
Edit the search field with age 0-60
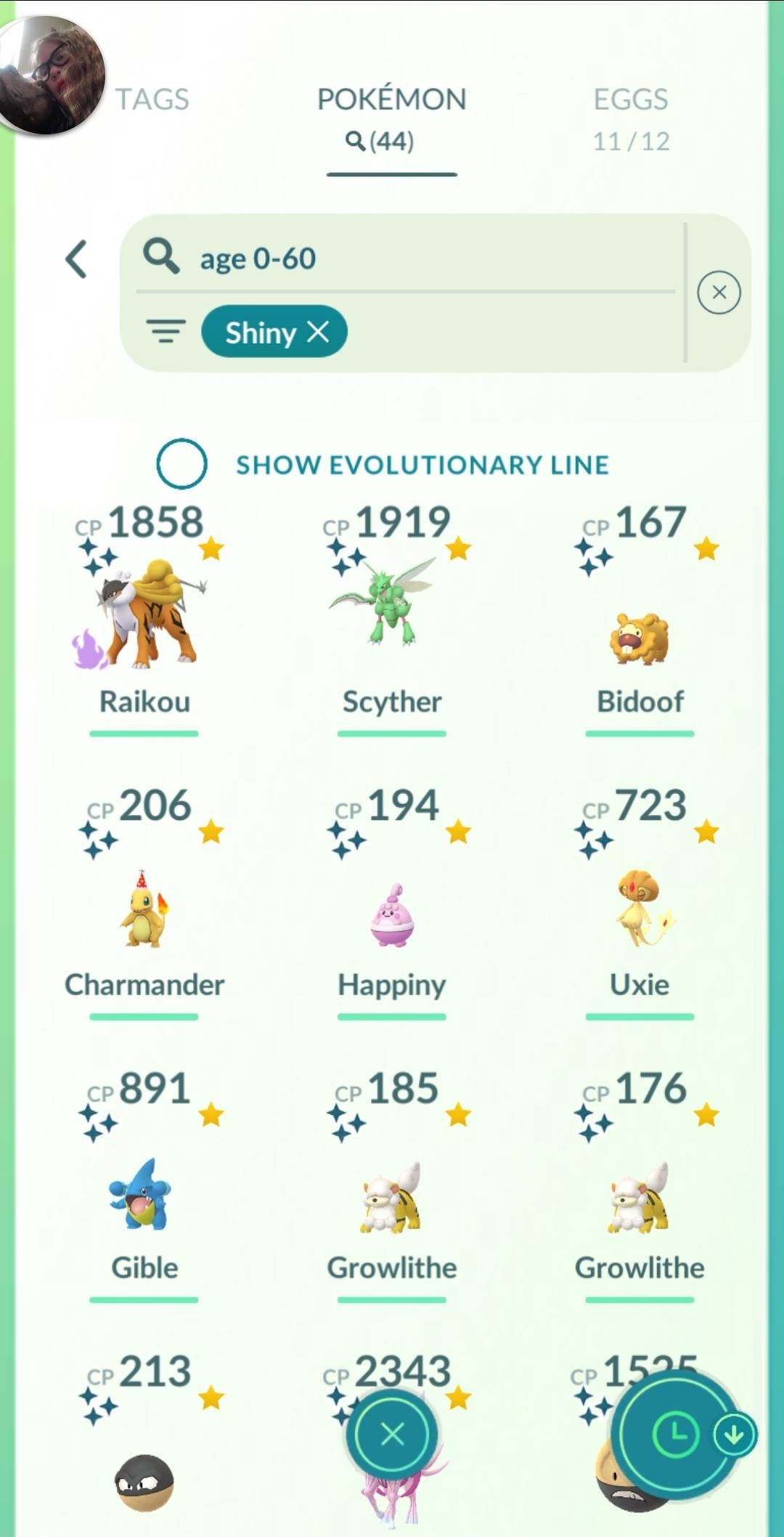[407, 259]
